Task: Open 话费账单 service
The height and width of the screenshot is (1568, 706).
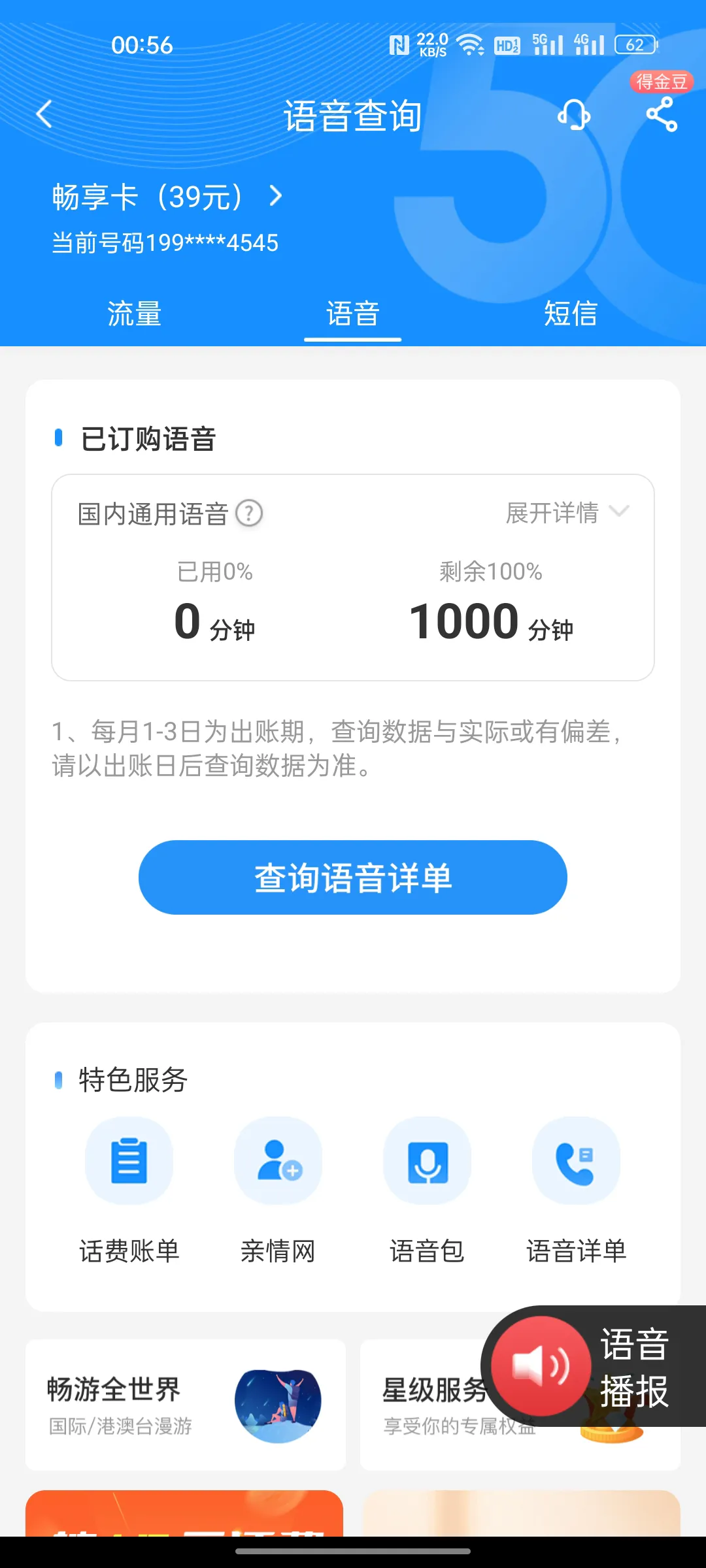Action: (129, 1190)
